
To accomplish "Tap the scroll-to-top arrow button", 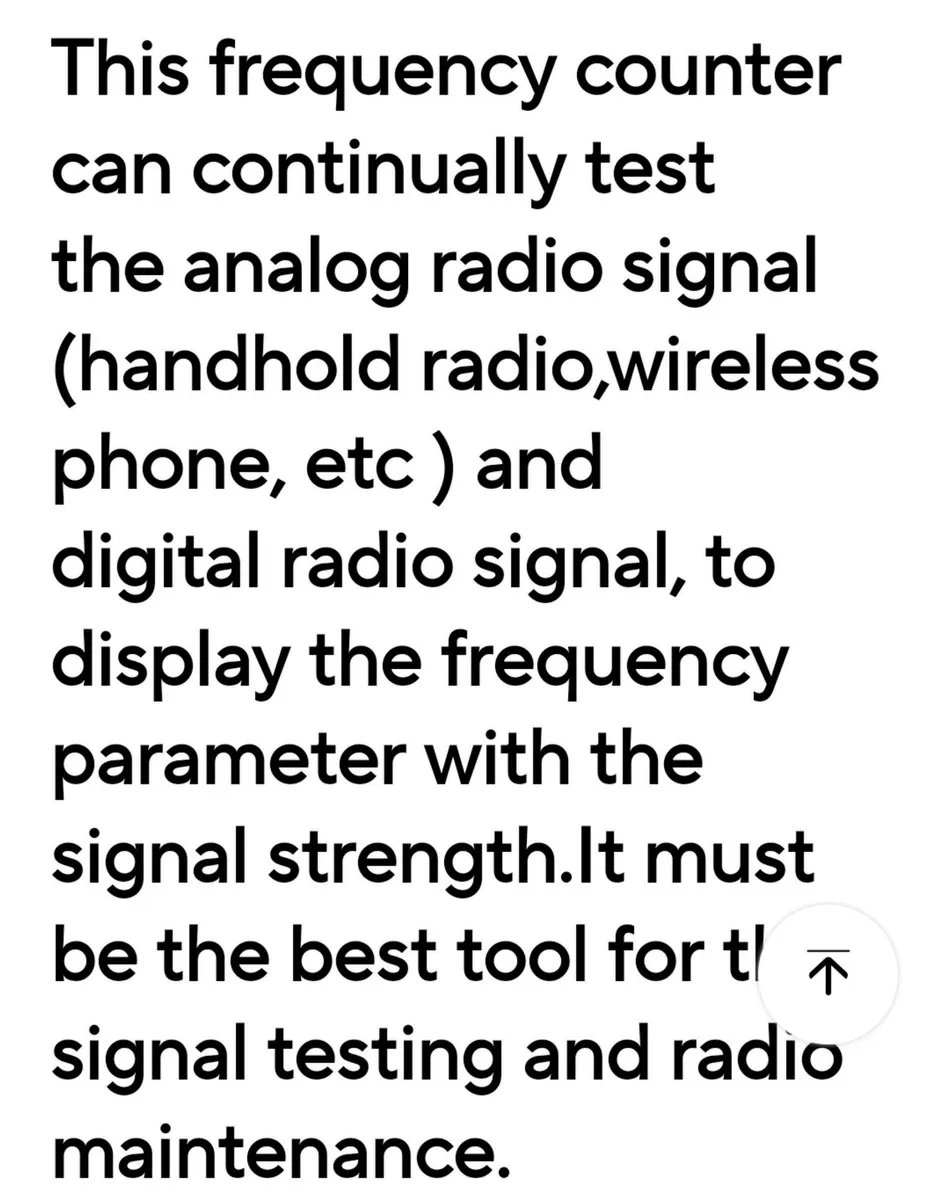I will pyautogui.click(x=827, y=973).
